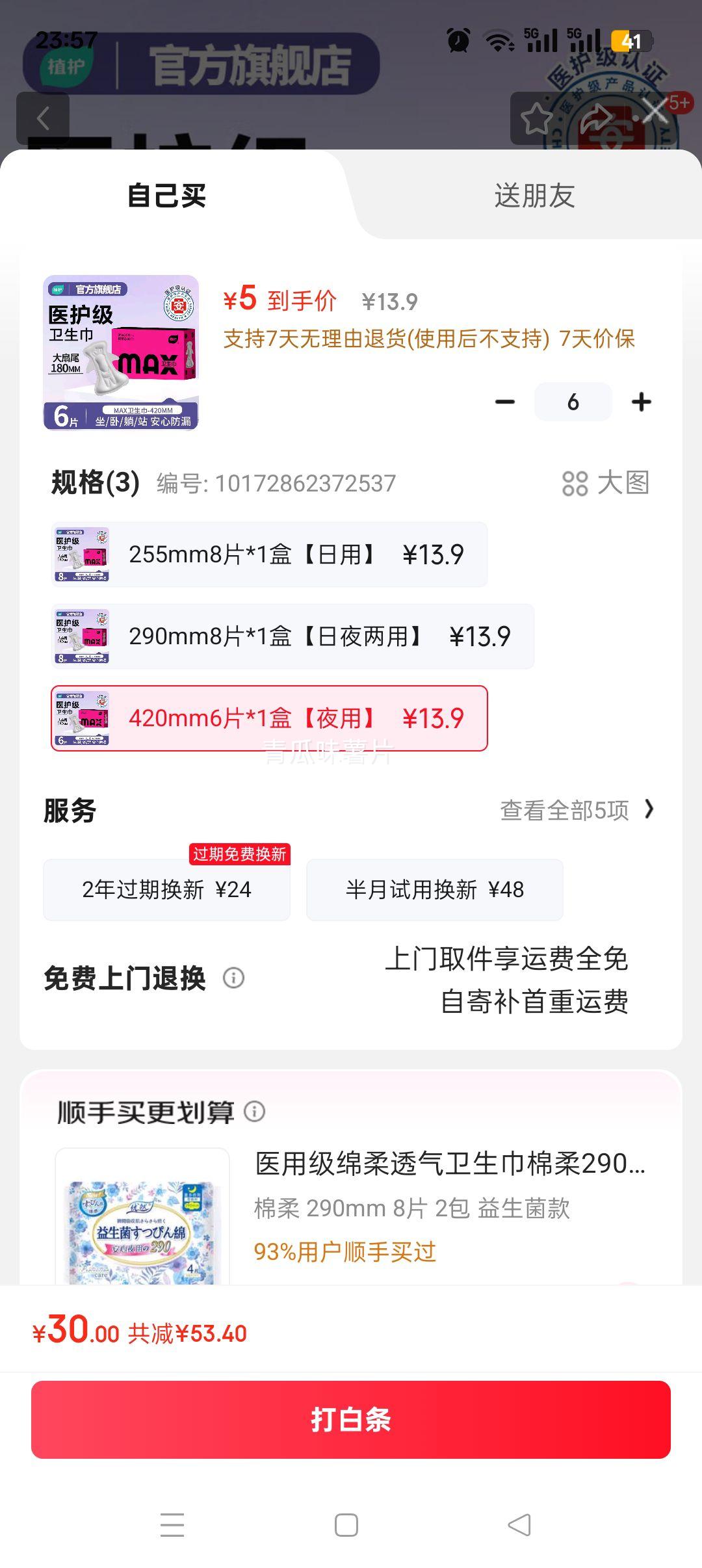Image resolution: width=702 pixels, height=1568 pixels.
Task: Increase quantity with the plus button
Action: click(x=641, y=402)
